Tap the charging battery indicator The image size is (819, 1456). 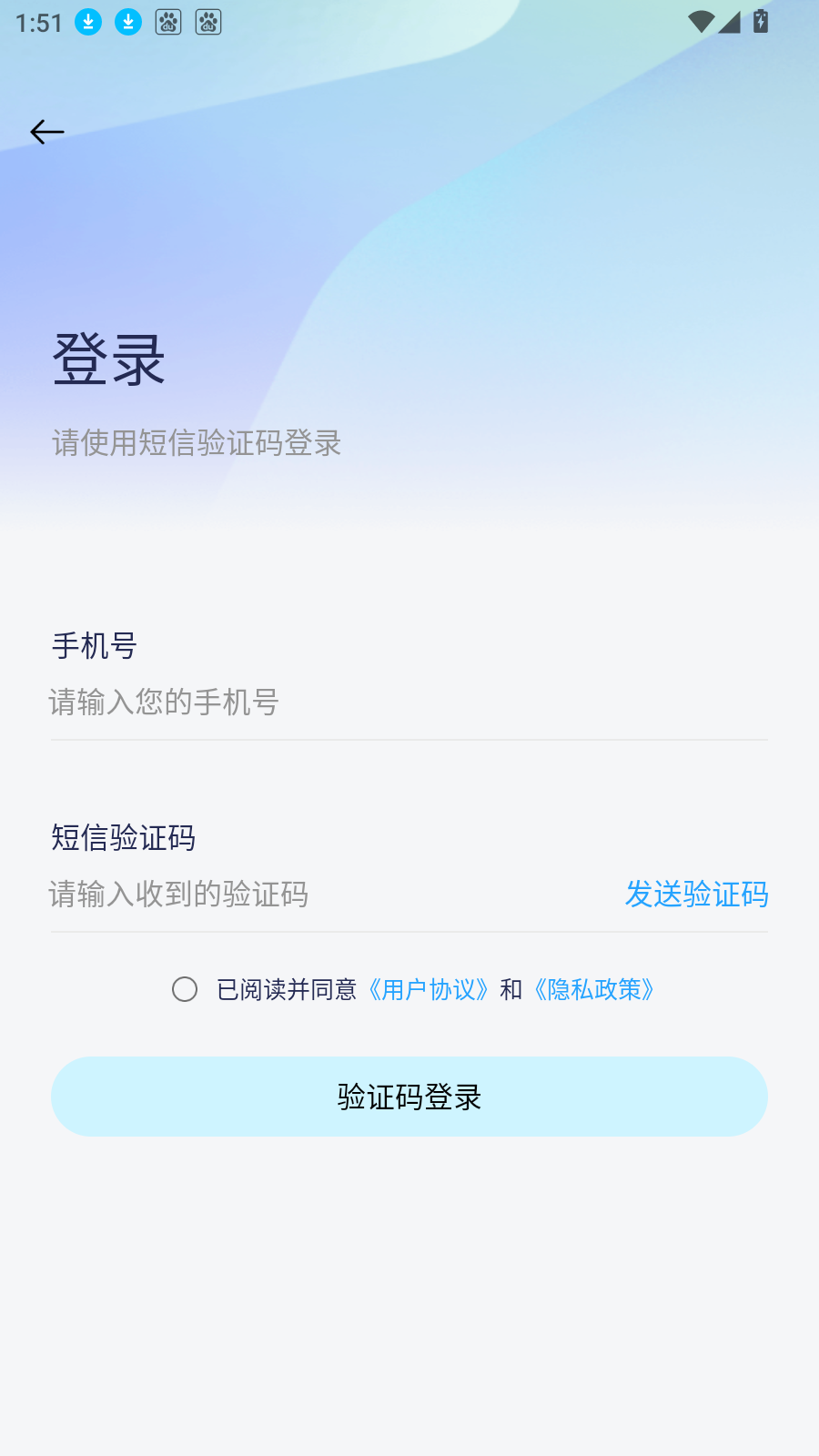tap(761, 22)
